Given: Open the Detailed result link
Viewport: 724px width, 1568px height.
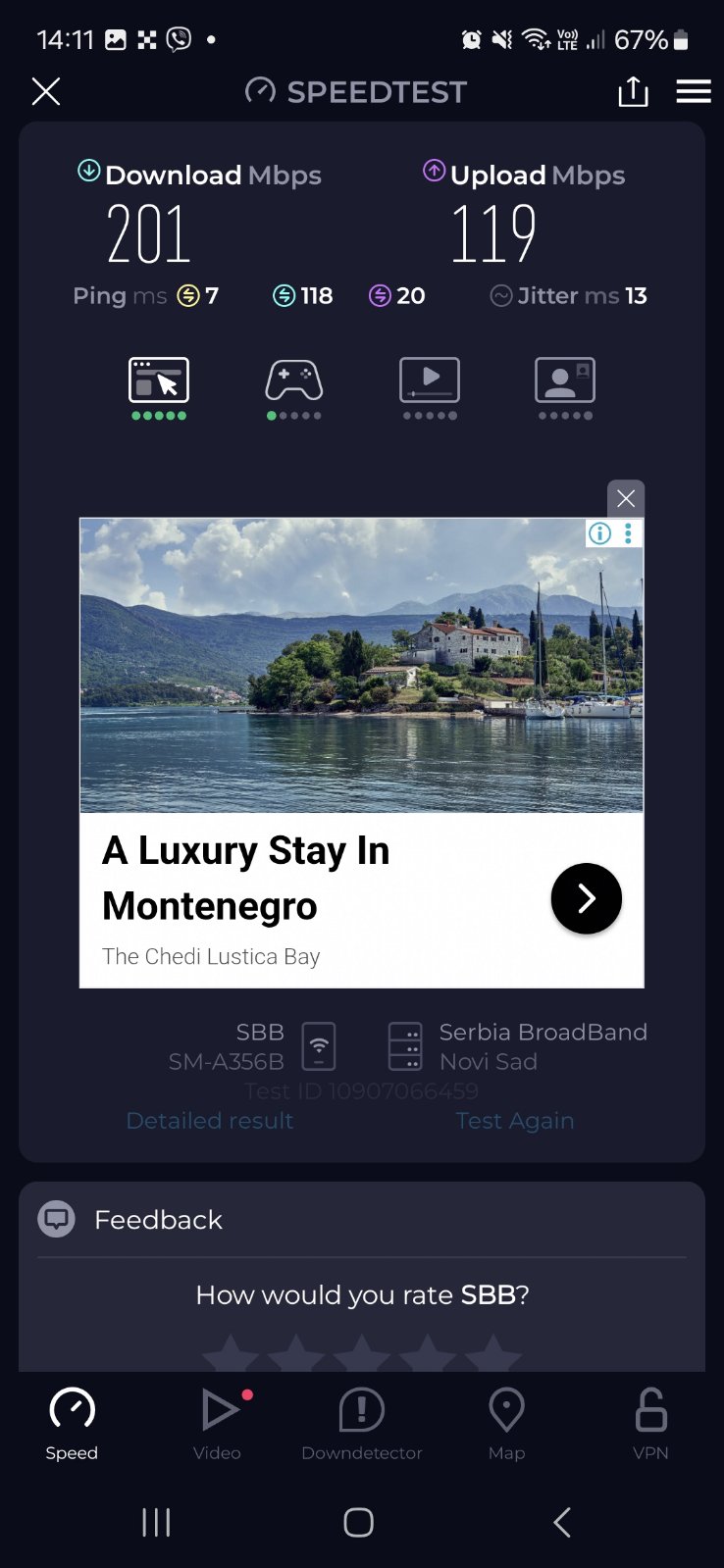Looking at the screenshot, I should pyautogui.click(x=210, y=1120).
